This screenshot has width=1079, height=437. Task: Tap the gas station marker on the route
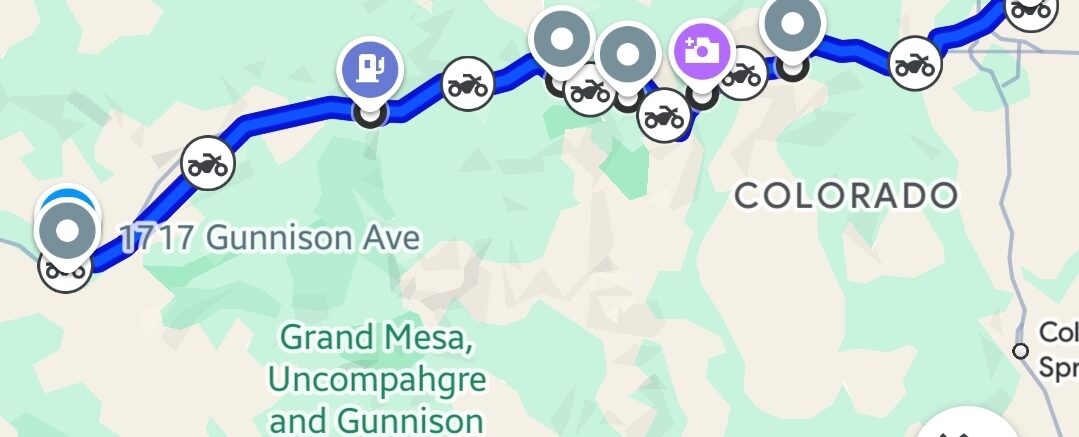point(371,68)
